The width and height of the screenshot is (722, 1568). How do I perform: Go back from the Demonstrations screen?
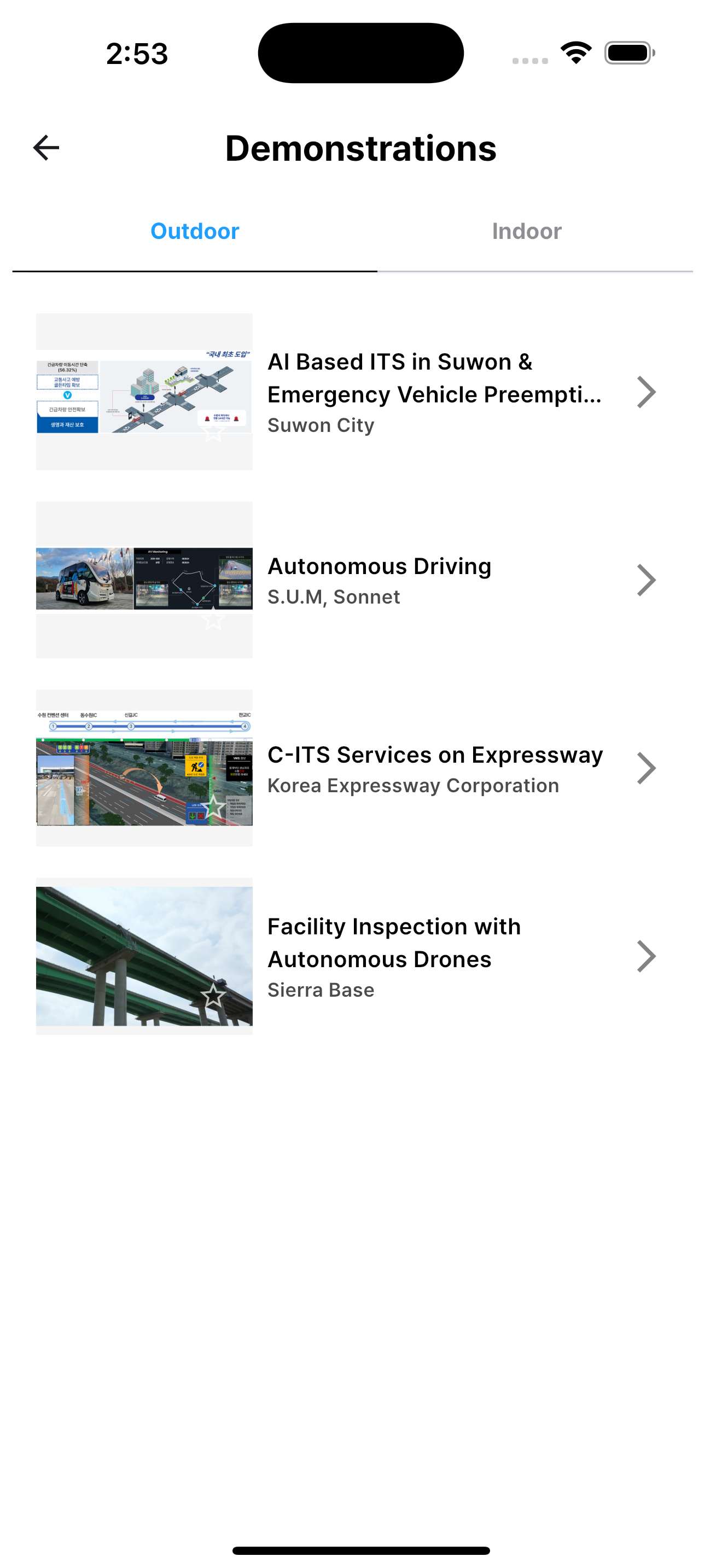click(x=46, y=148)
